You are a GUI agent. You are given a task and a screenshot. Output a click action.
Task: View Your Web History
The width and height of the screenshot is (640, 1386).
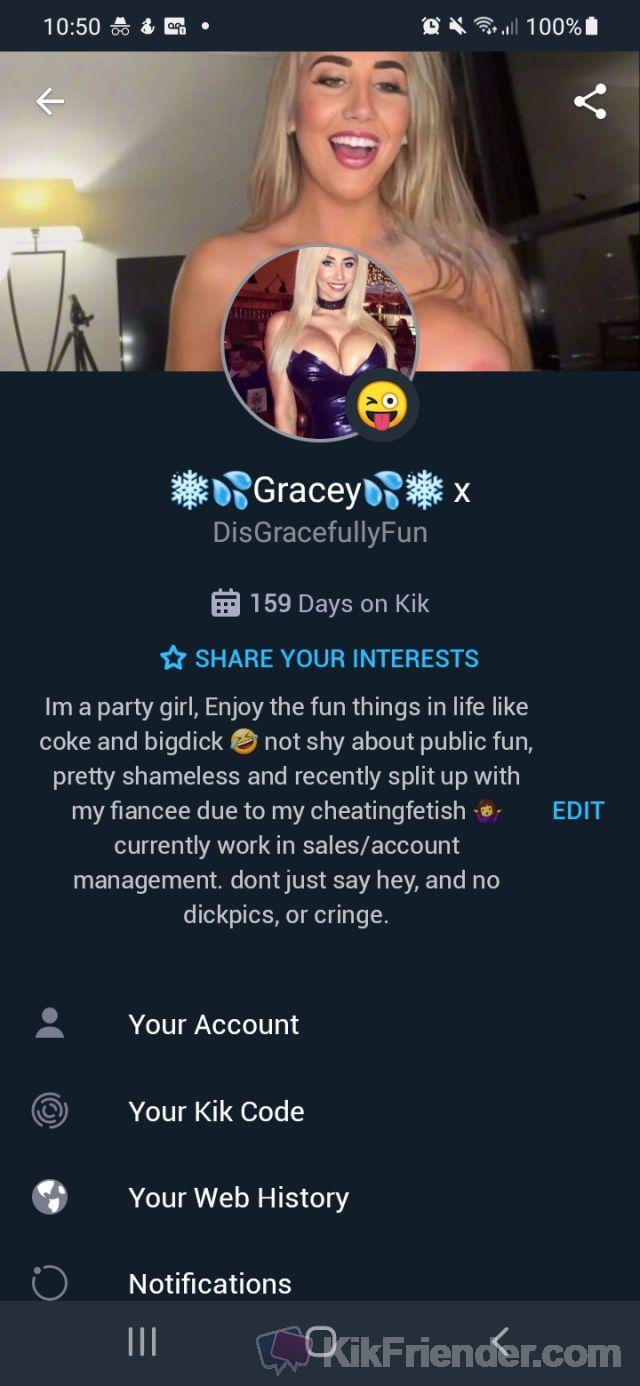238,1197
